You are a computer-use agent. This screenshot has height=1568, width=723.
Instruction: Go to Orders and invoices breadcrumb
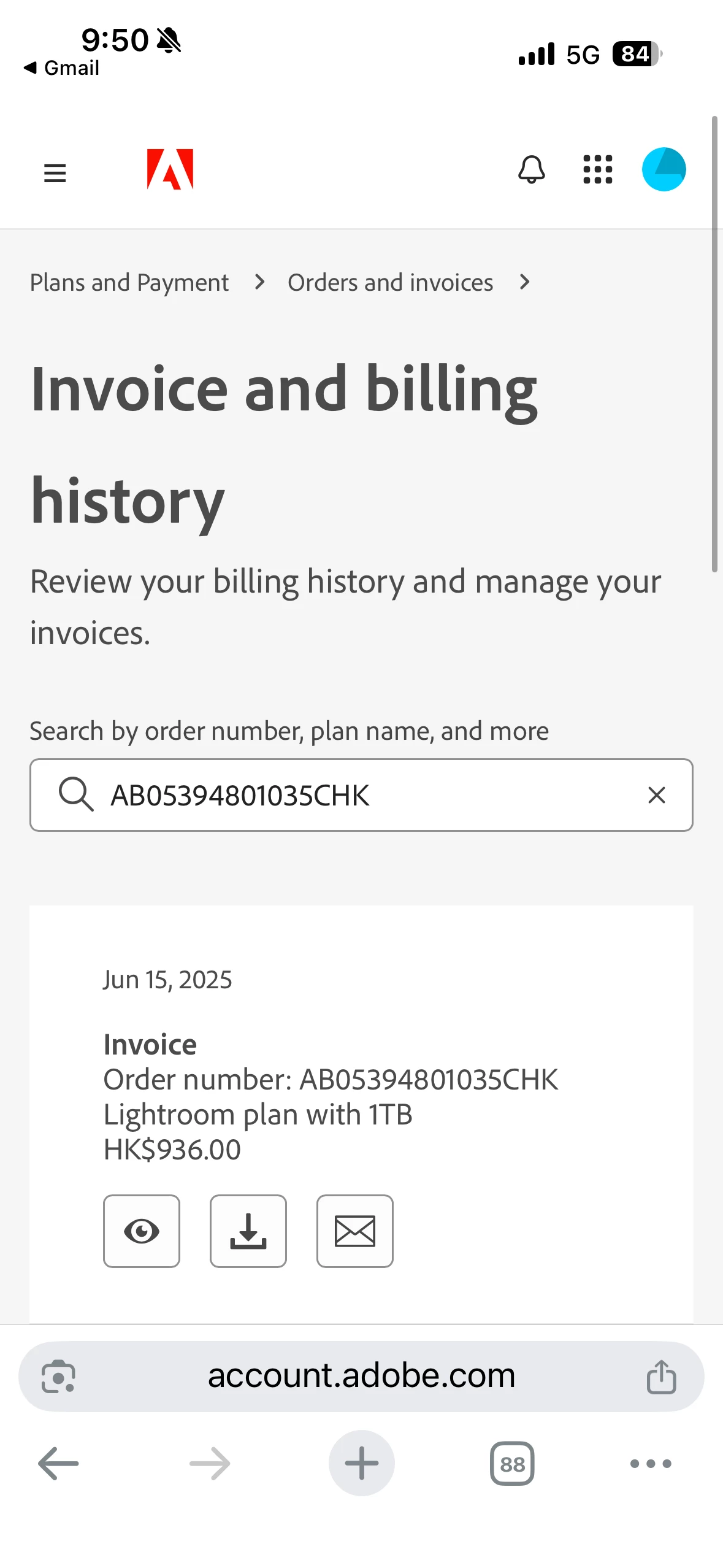pyautogui.click(x=390, y=283)
